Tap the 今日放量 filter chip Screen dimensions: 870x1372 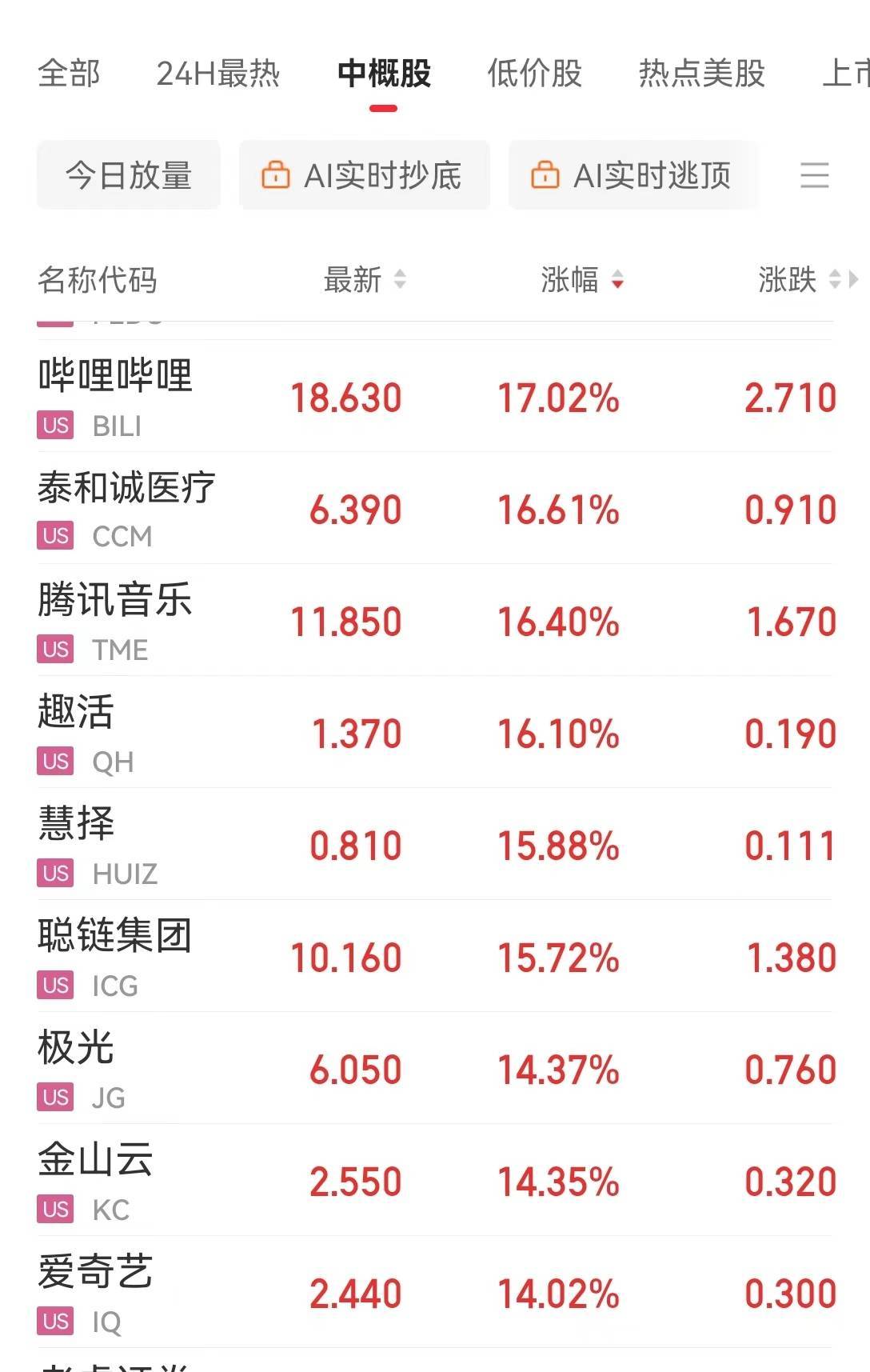click(x=128, y=175)
